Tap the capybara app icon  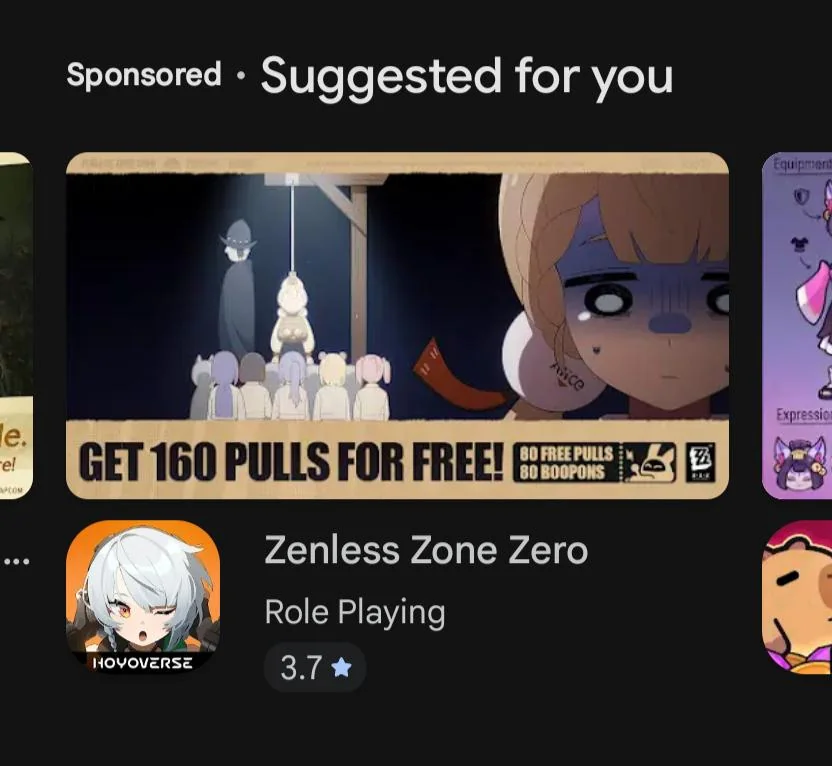click(x=797, y=597)
